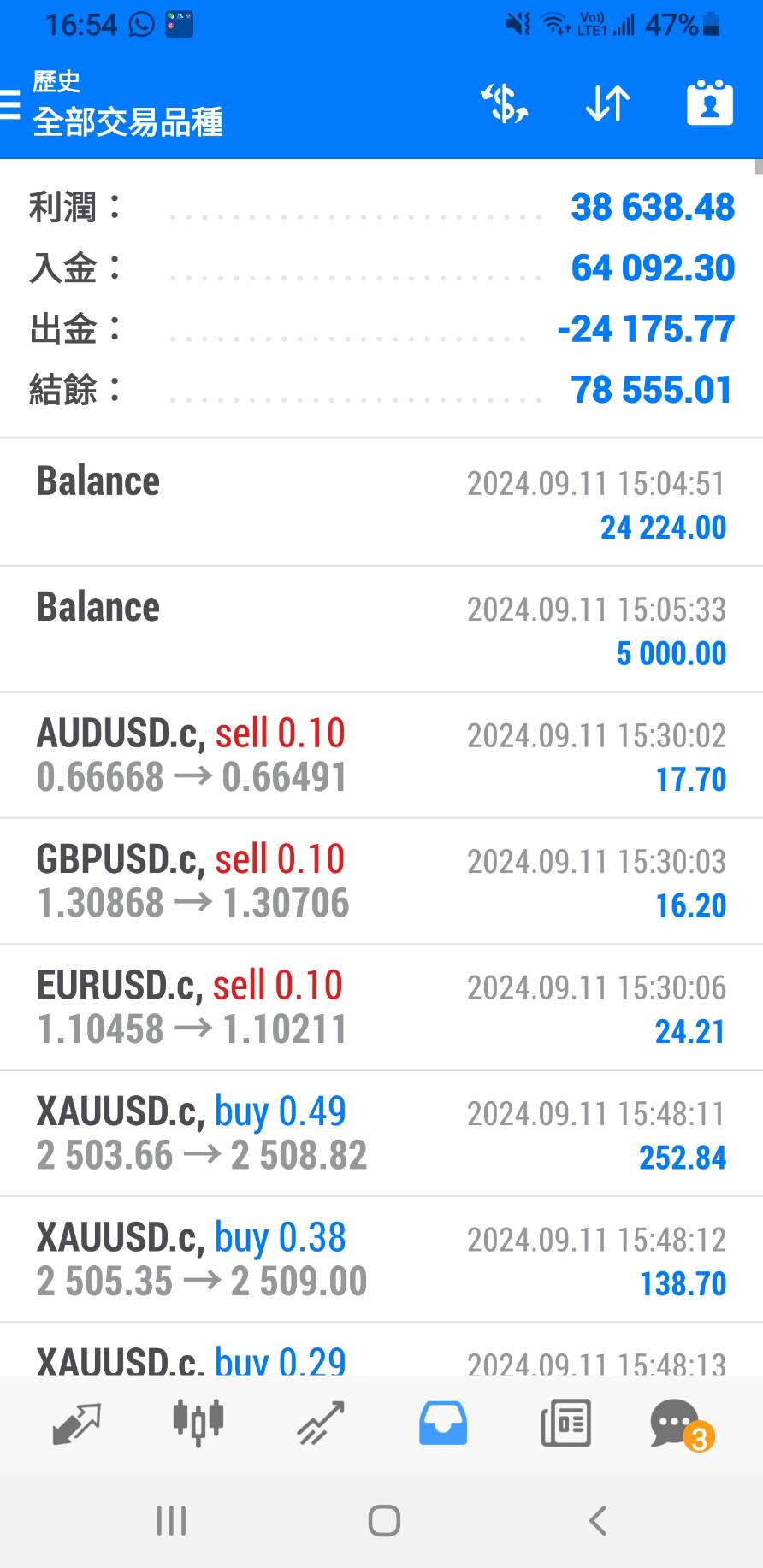Open the symbol filter dollar icon

point(504,104)
